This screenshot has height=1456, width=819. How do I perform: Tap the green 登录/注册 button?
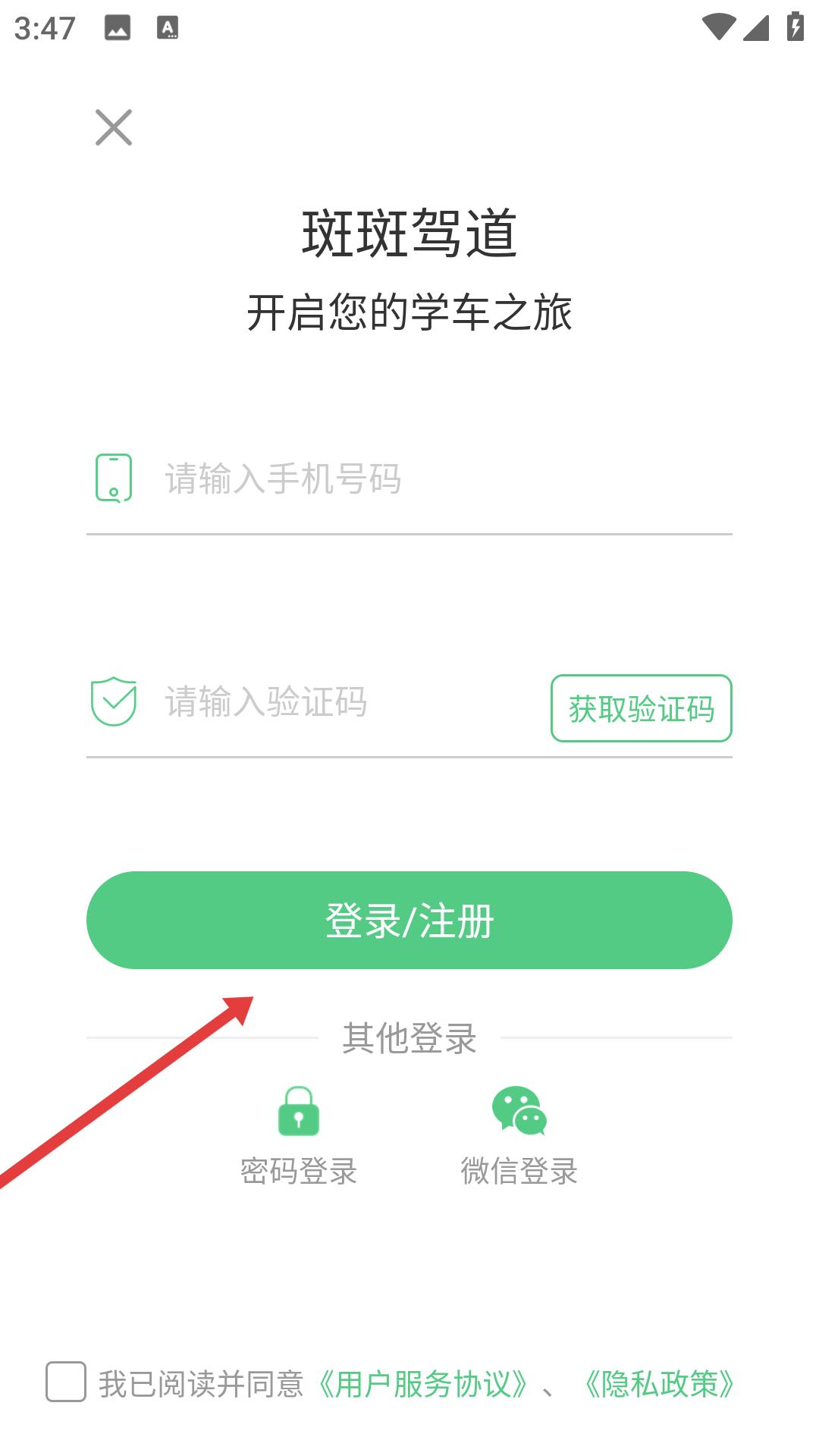(x=409, y=920)
